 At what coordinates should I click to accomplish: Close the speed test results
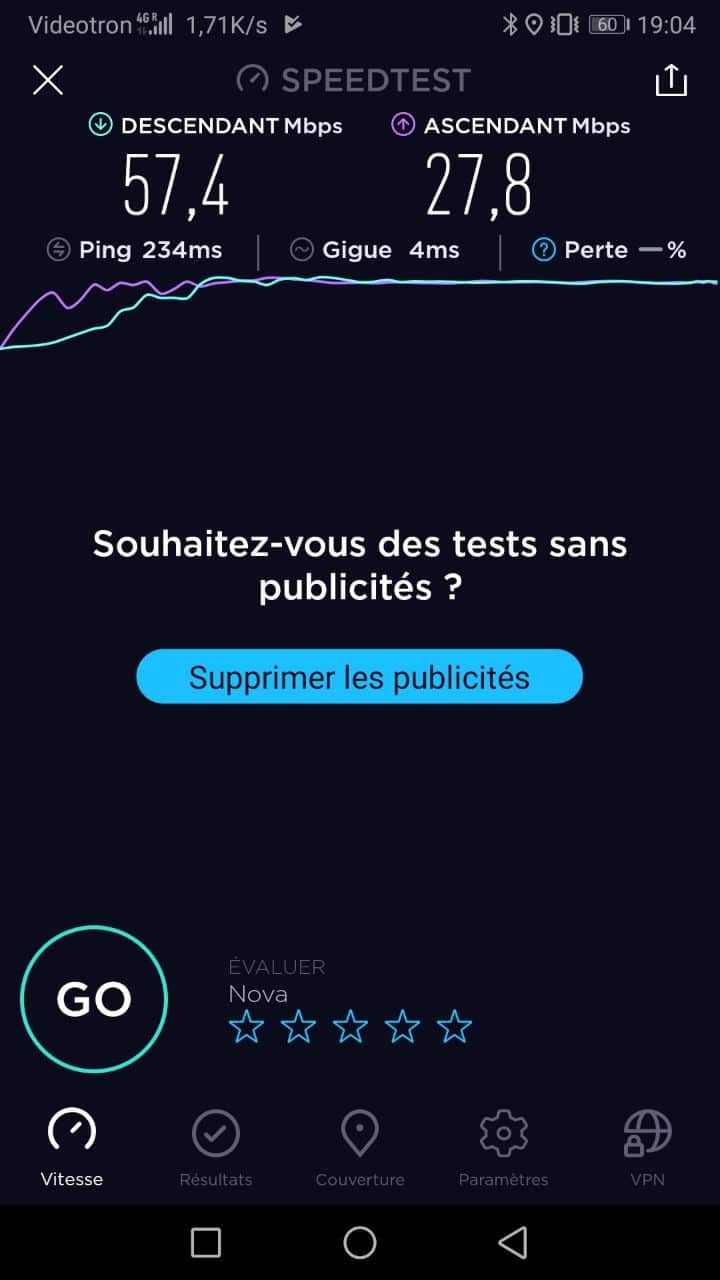47,80
